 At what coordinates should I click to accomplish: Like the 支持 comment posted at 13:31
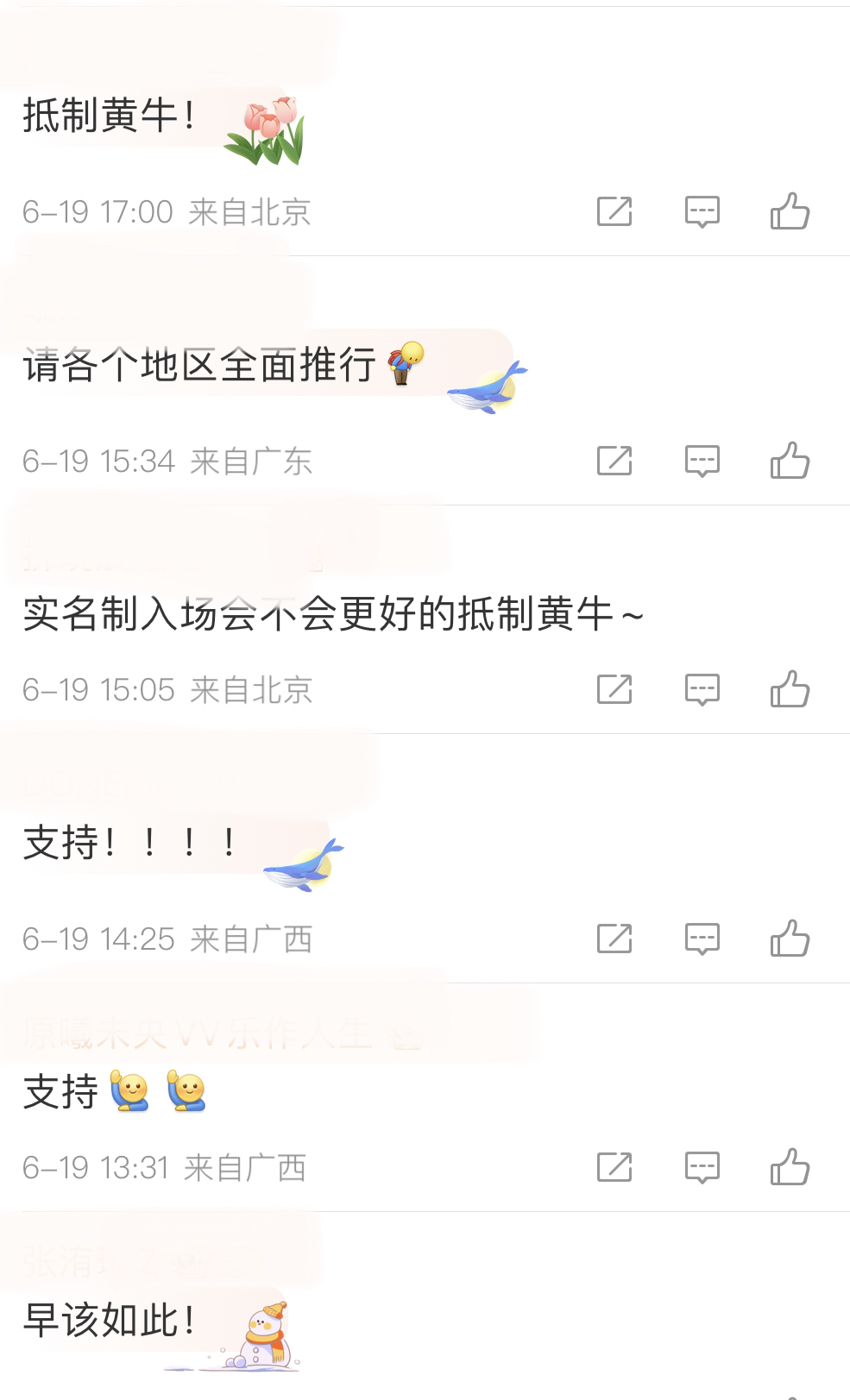tap(790, 1167)
